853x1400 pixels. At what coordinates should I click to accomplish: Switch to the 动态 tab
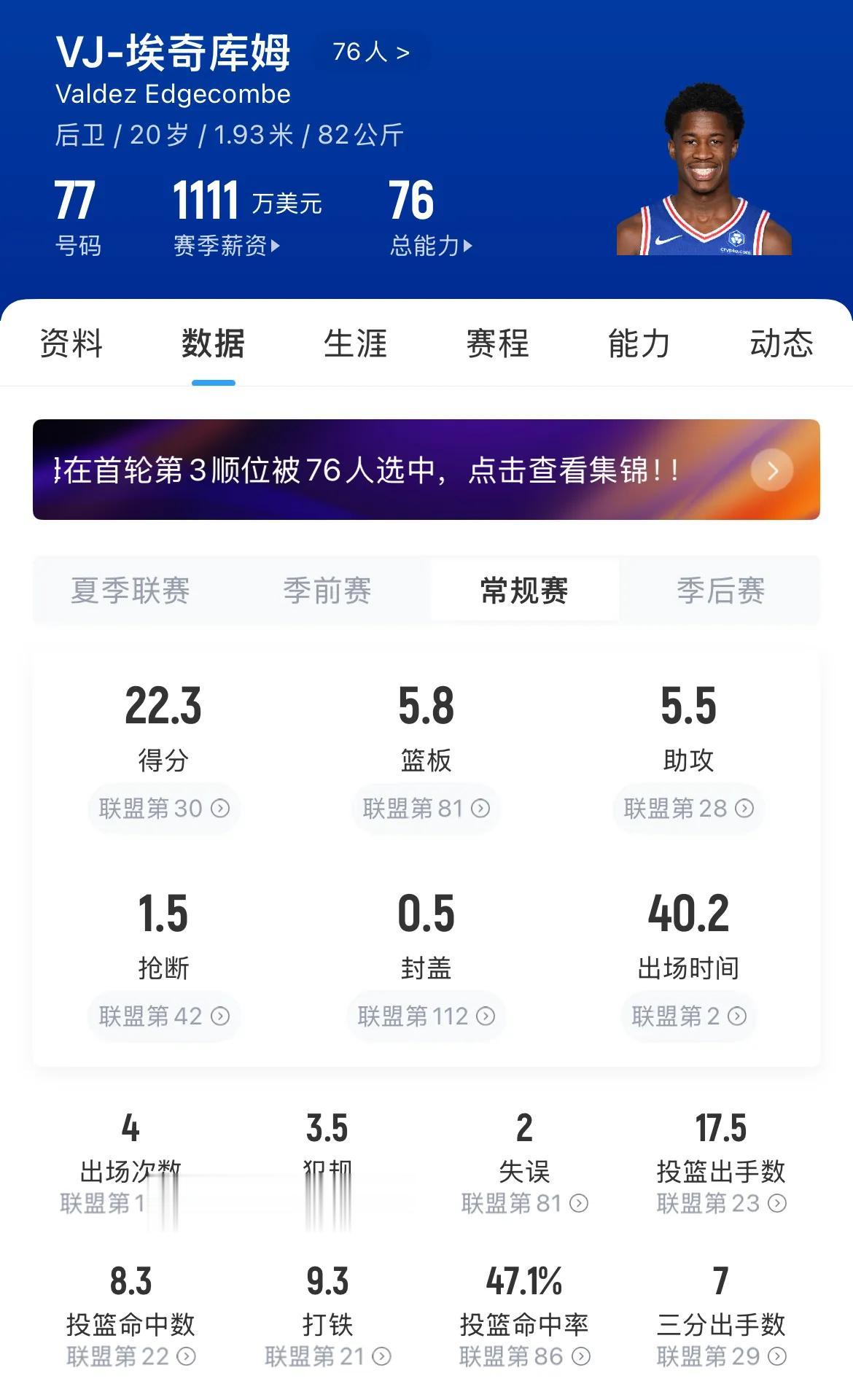click(x=782, y=343)
